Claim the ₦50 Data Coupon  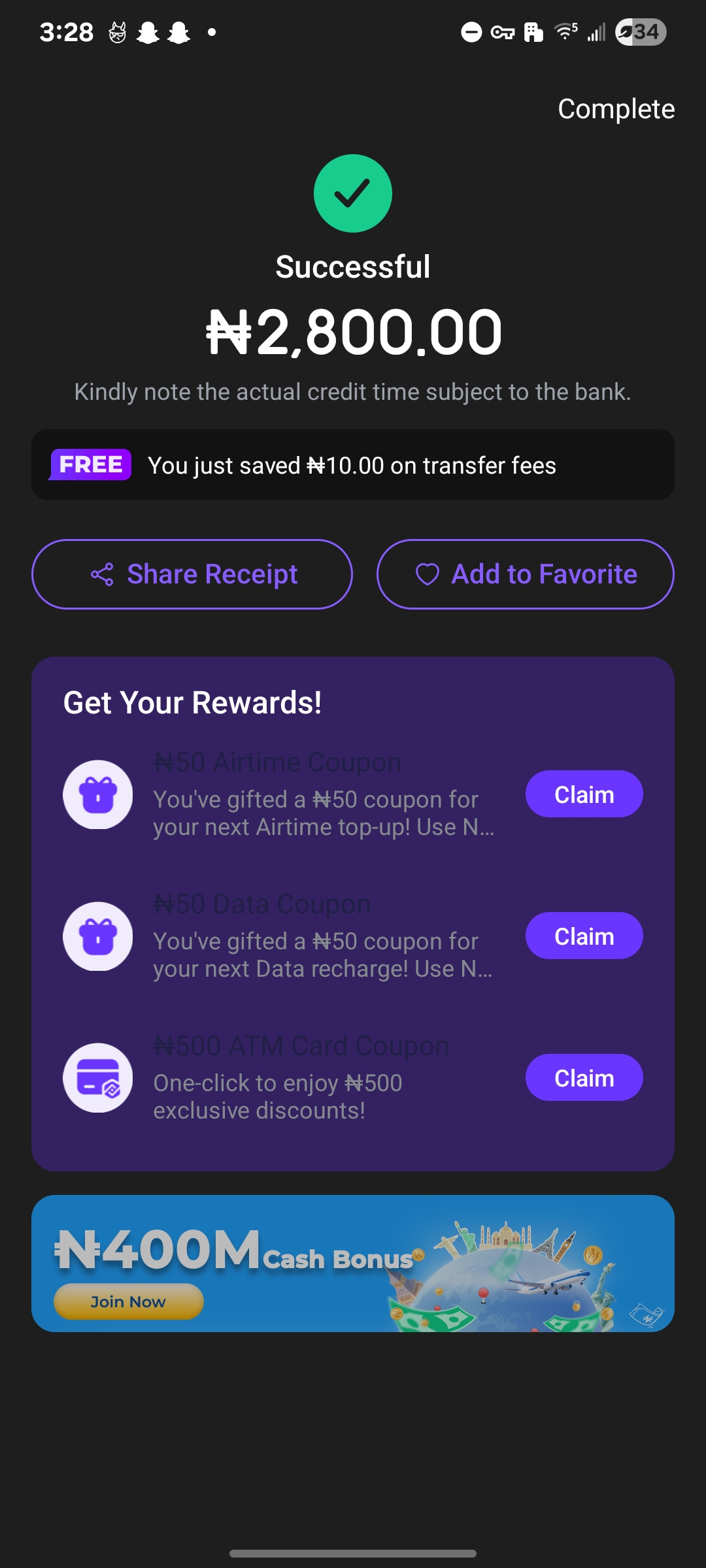tap(584, 936)
